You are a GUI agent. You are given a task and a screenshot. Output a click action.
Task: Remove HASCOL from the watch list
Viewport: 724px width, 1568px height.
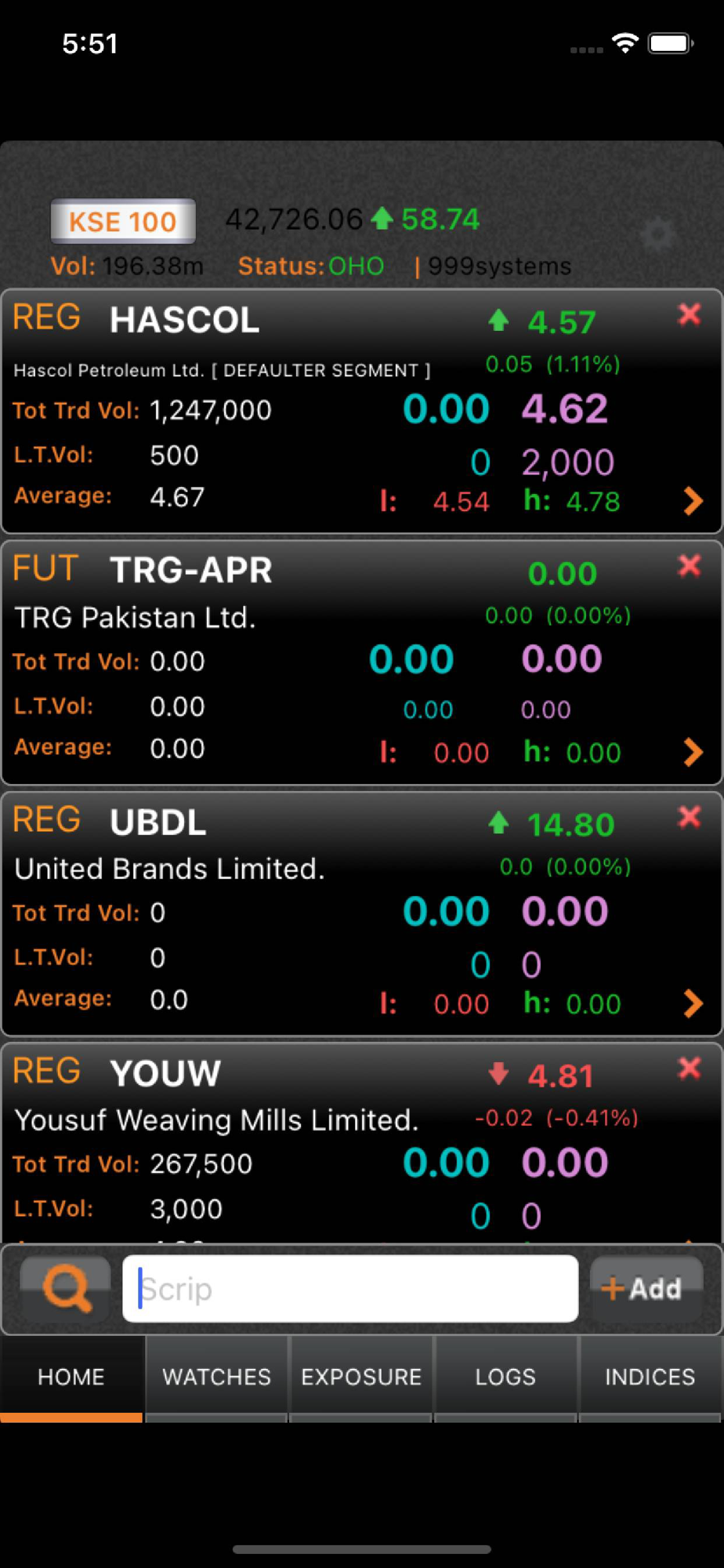click(689, 314)
